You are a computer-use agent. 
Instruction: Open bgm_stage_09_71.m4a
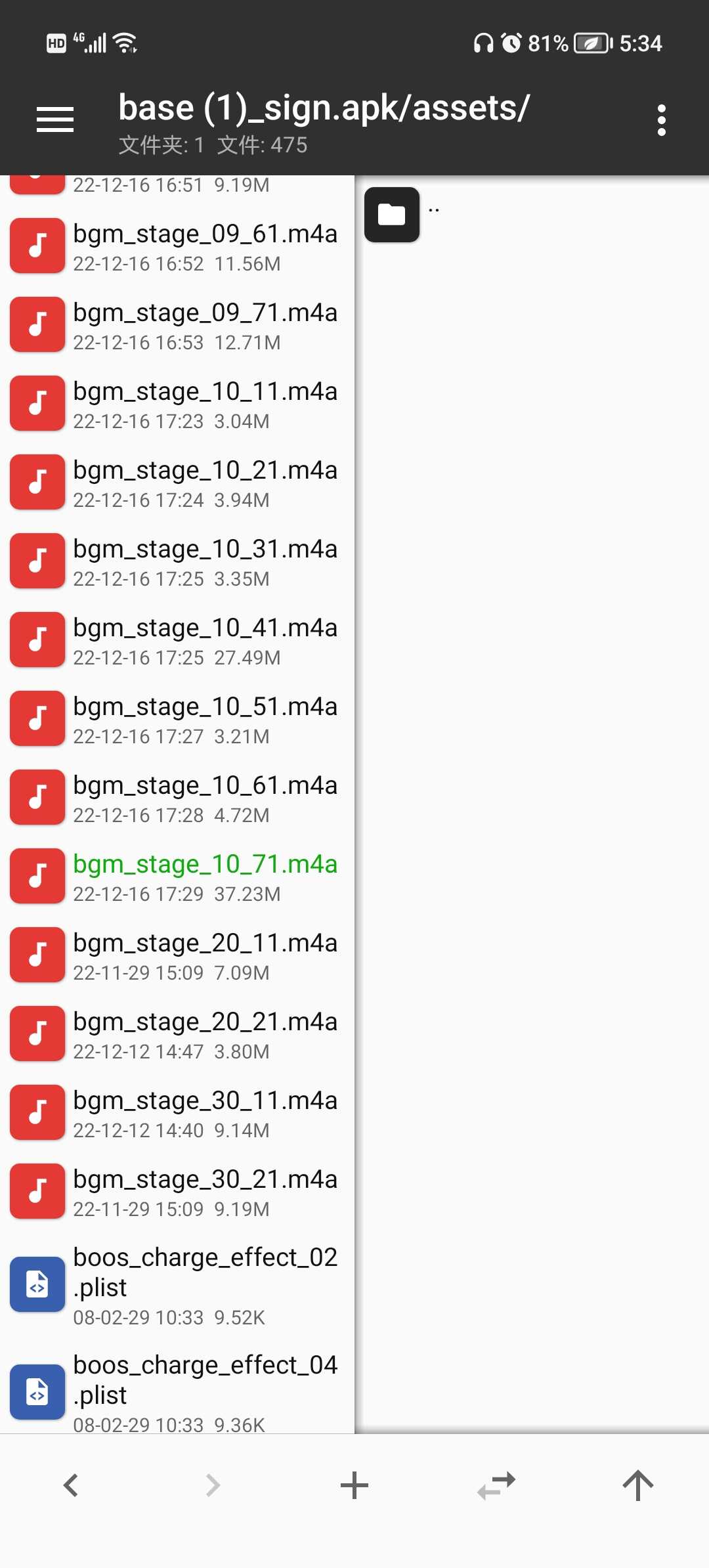coord(177,326)
